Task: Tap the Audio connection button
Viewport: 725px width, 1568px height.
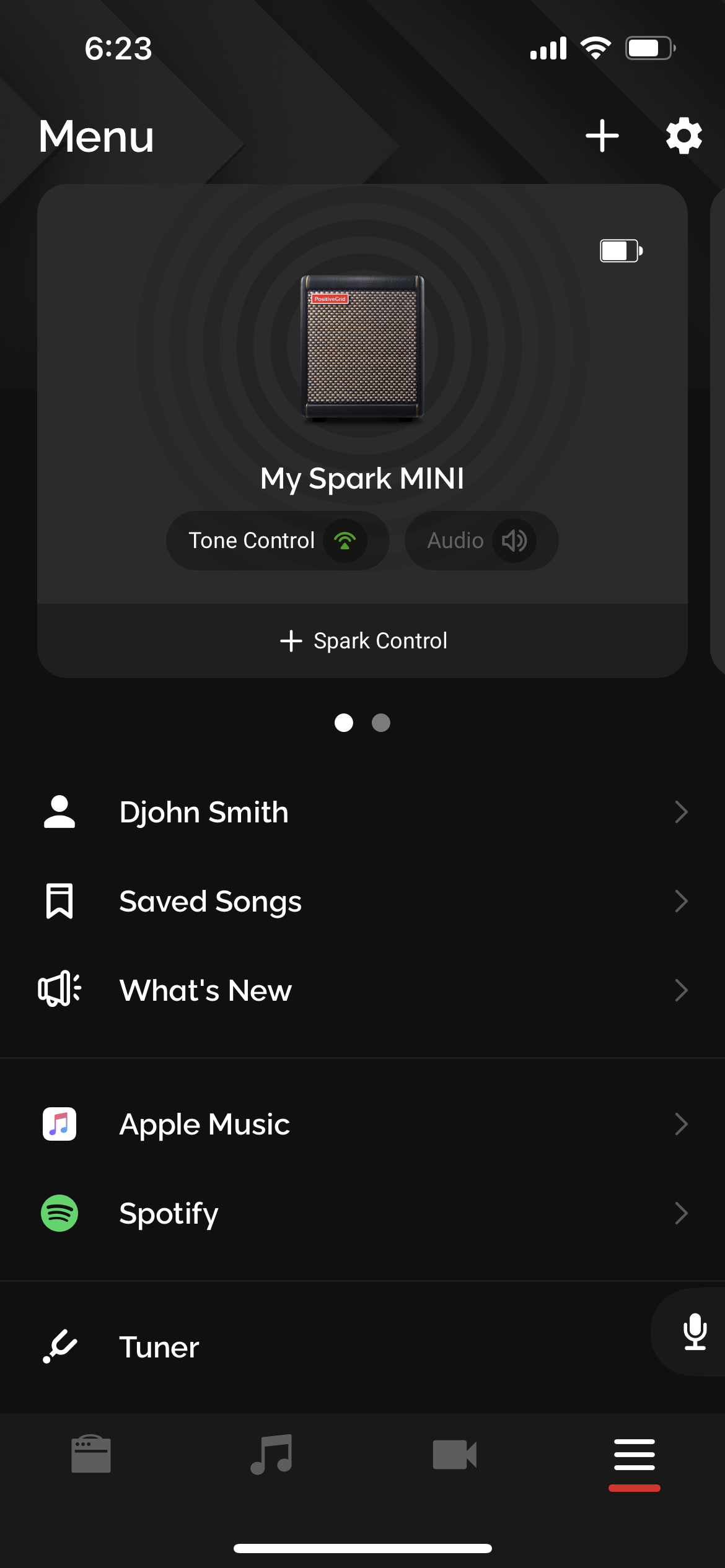Action: click(481, 541)
